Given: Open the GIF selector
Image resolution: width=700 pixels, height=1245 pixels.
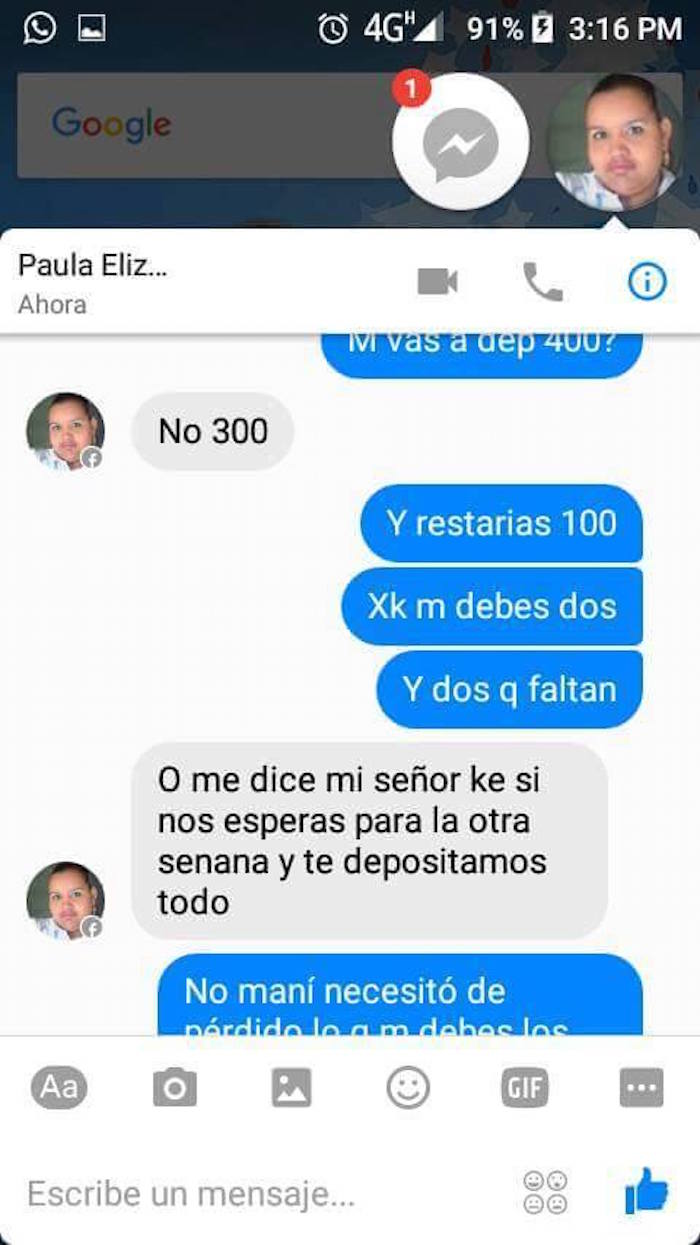Looking at the screenshot, I should tap(525, 1087).
